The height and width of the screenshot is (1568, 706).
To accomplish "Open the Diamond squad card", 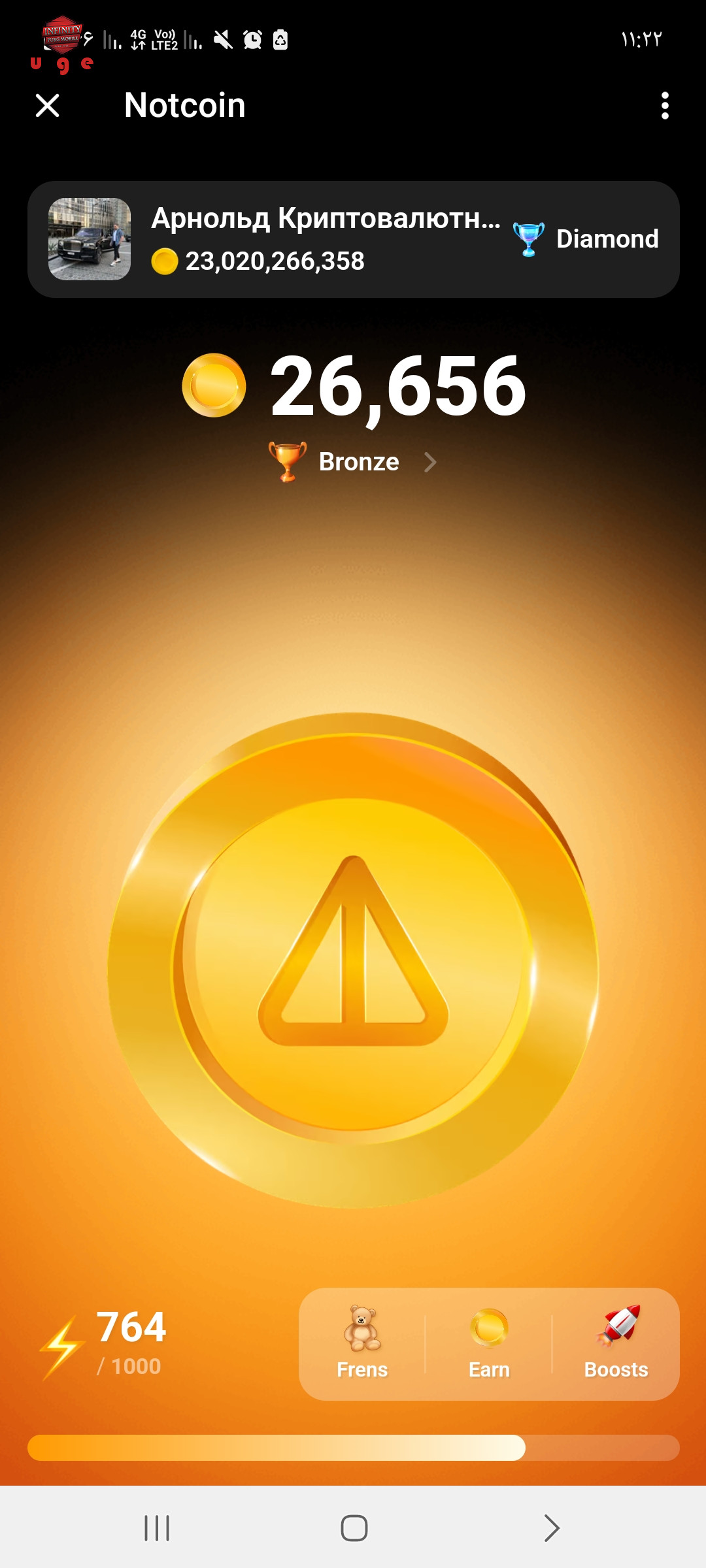I will click(x=353, y=239).
